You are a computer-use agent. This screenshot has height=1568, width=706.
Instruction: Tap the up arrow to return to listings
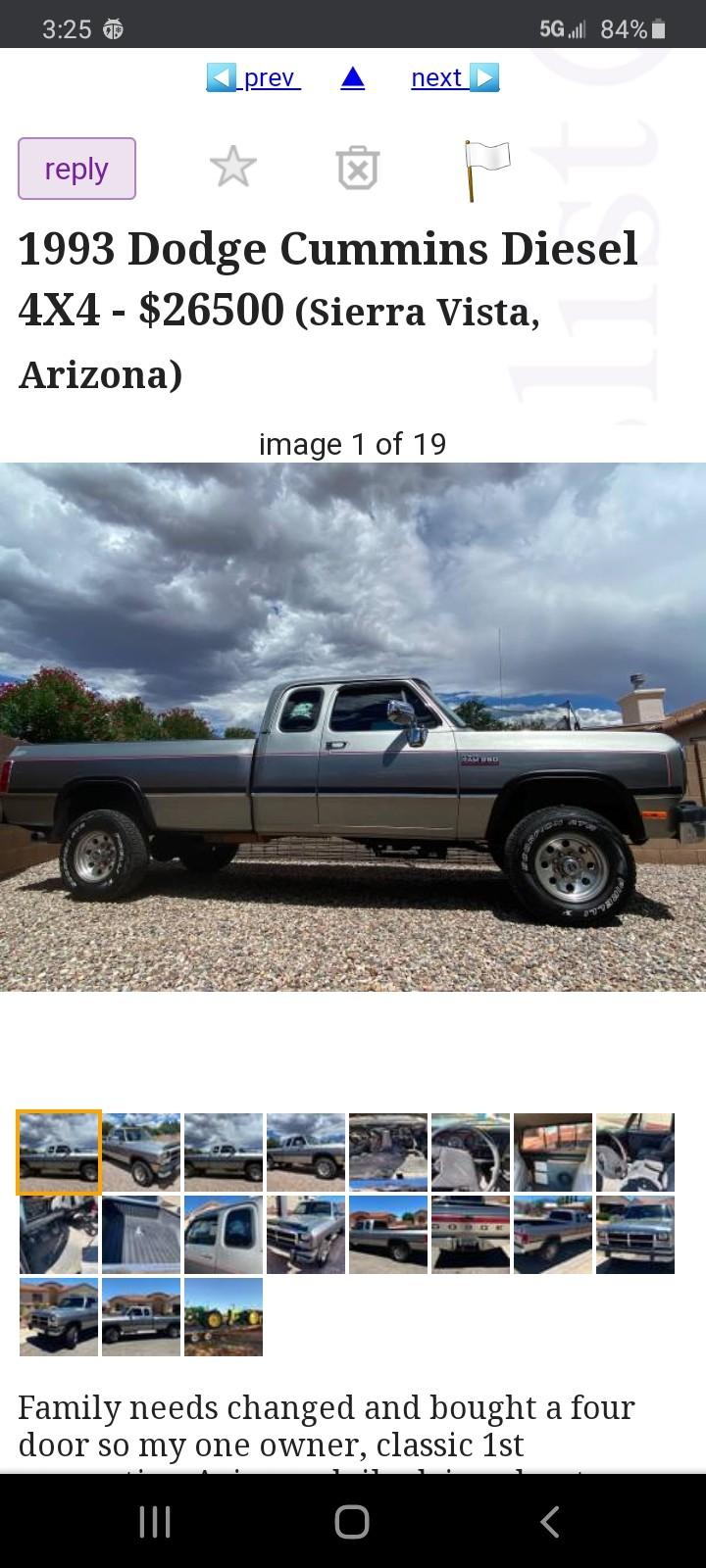click(353, 78)
